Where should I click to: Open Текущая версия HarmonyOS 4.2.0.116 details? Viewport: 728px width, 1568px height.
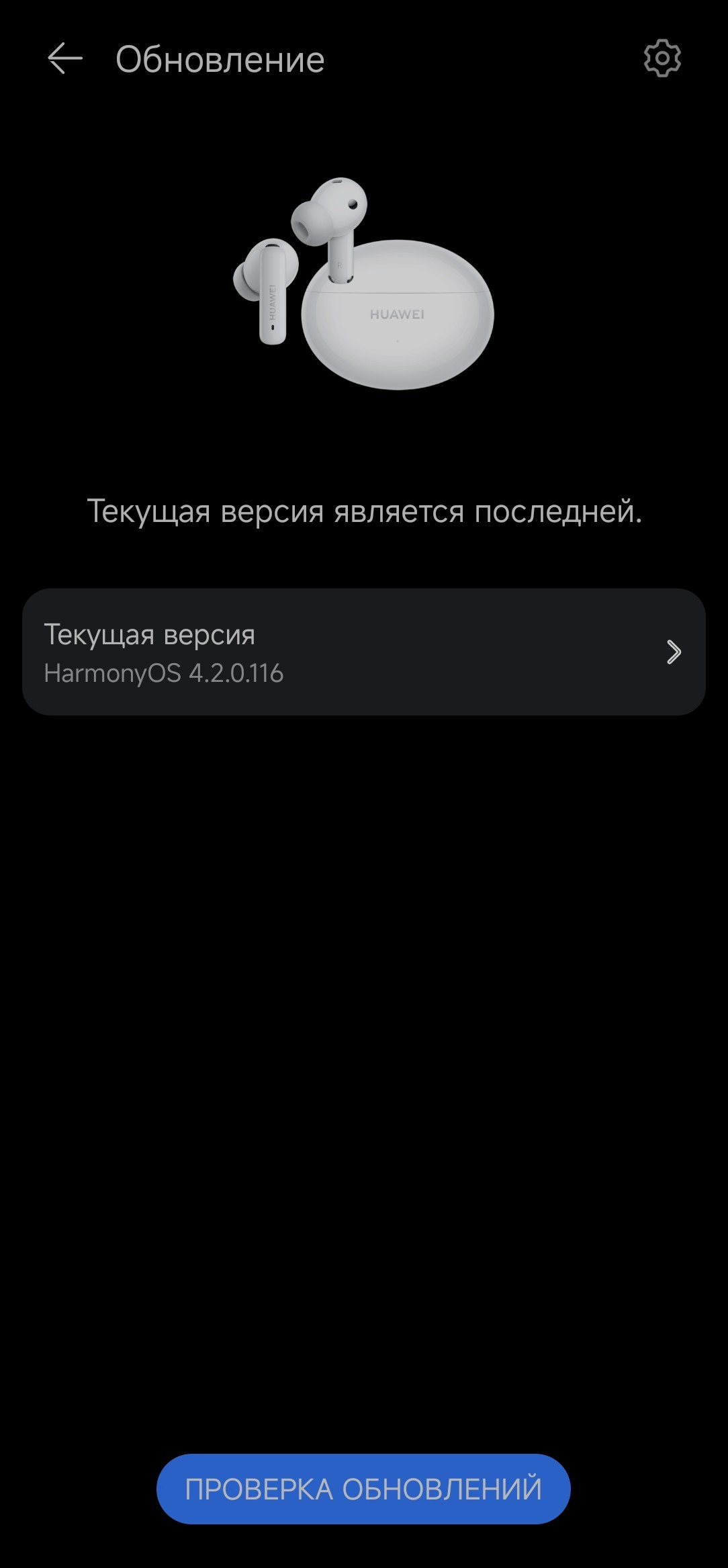point(363,652)
